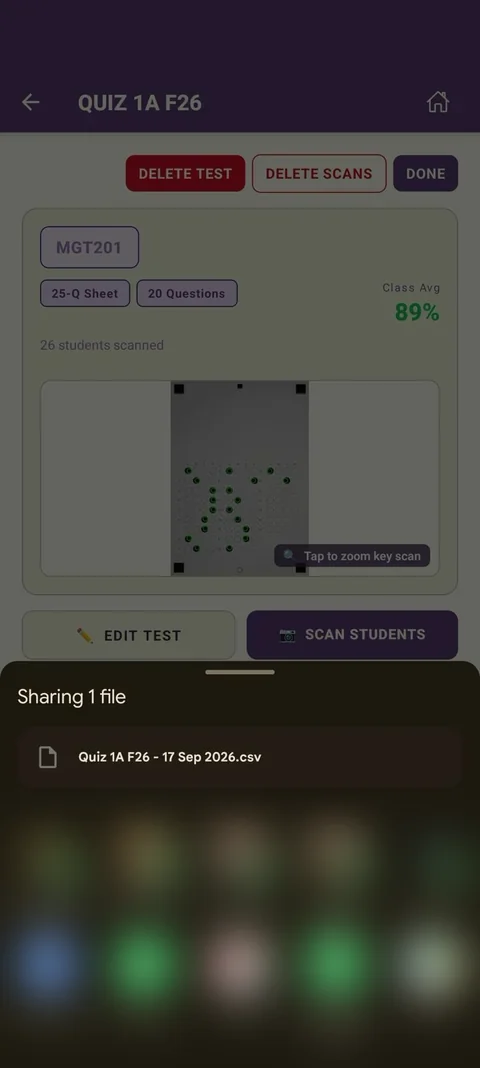Tap the red Delete Test button

tap(185, 174)
